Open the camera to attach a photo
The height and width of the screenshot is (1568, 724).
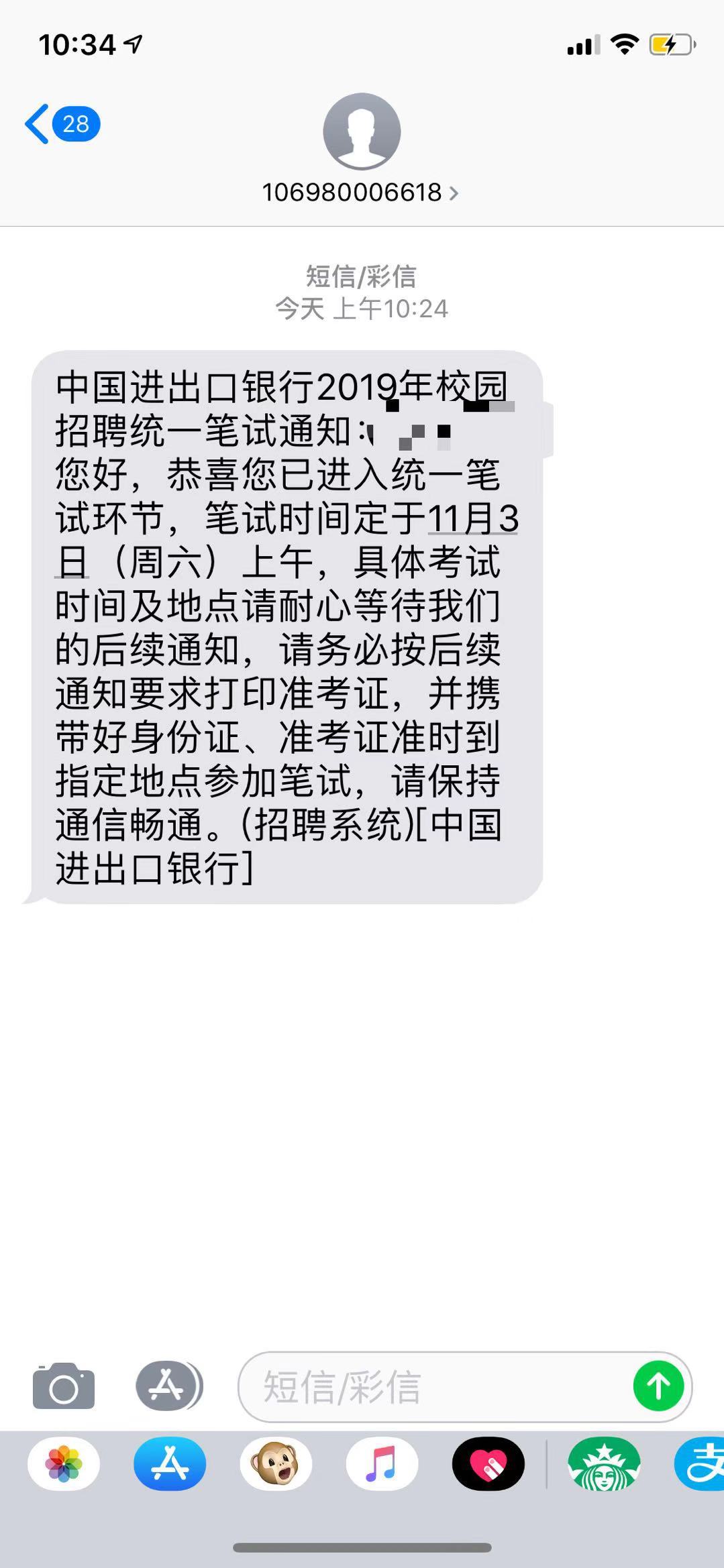(x=64, y=1386)
